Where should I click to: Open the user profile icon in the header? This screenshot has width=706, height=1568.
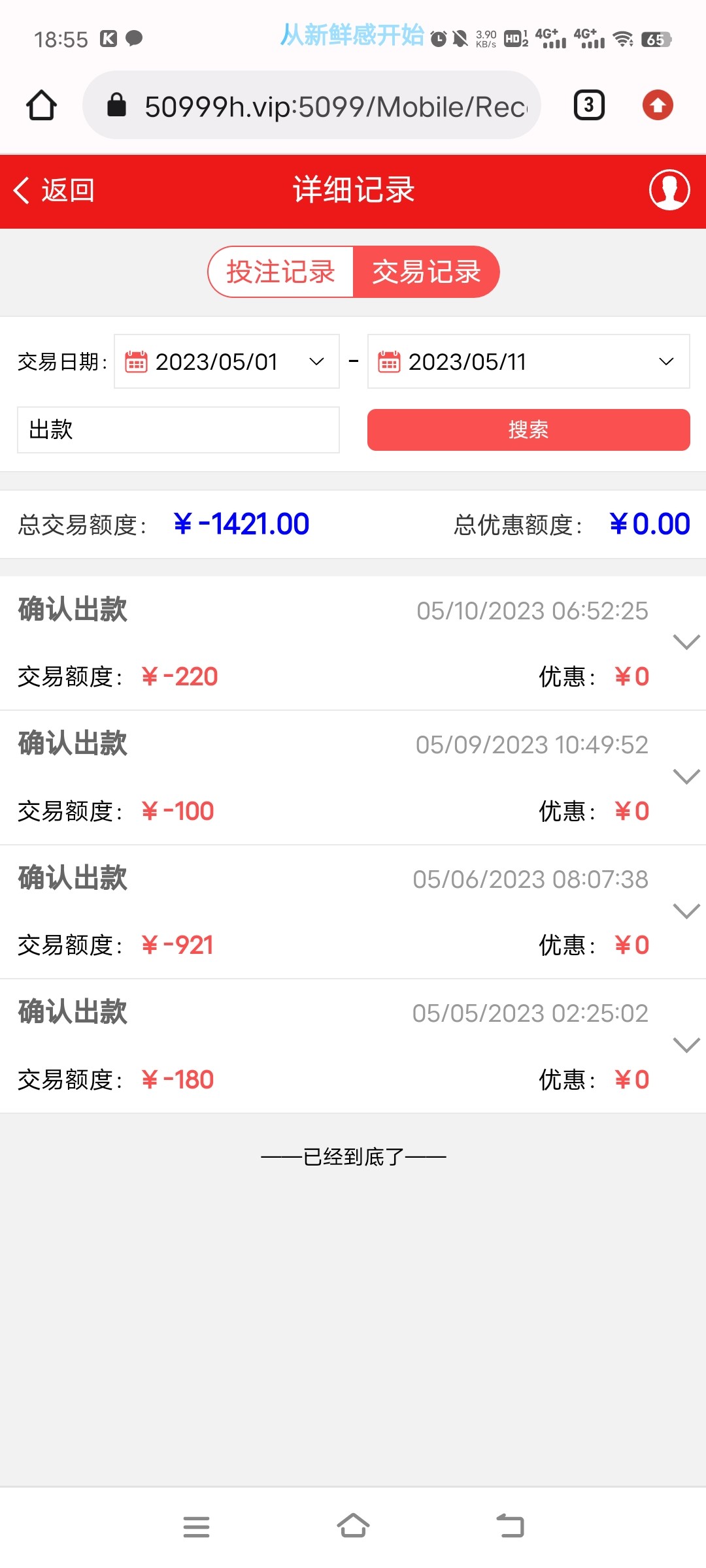point(668,191)
